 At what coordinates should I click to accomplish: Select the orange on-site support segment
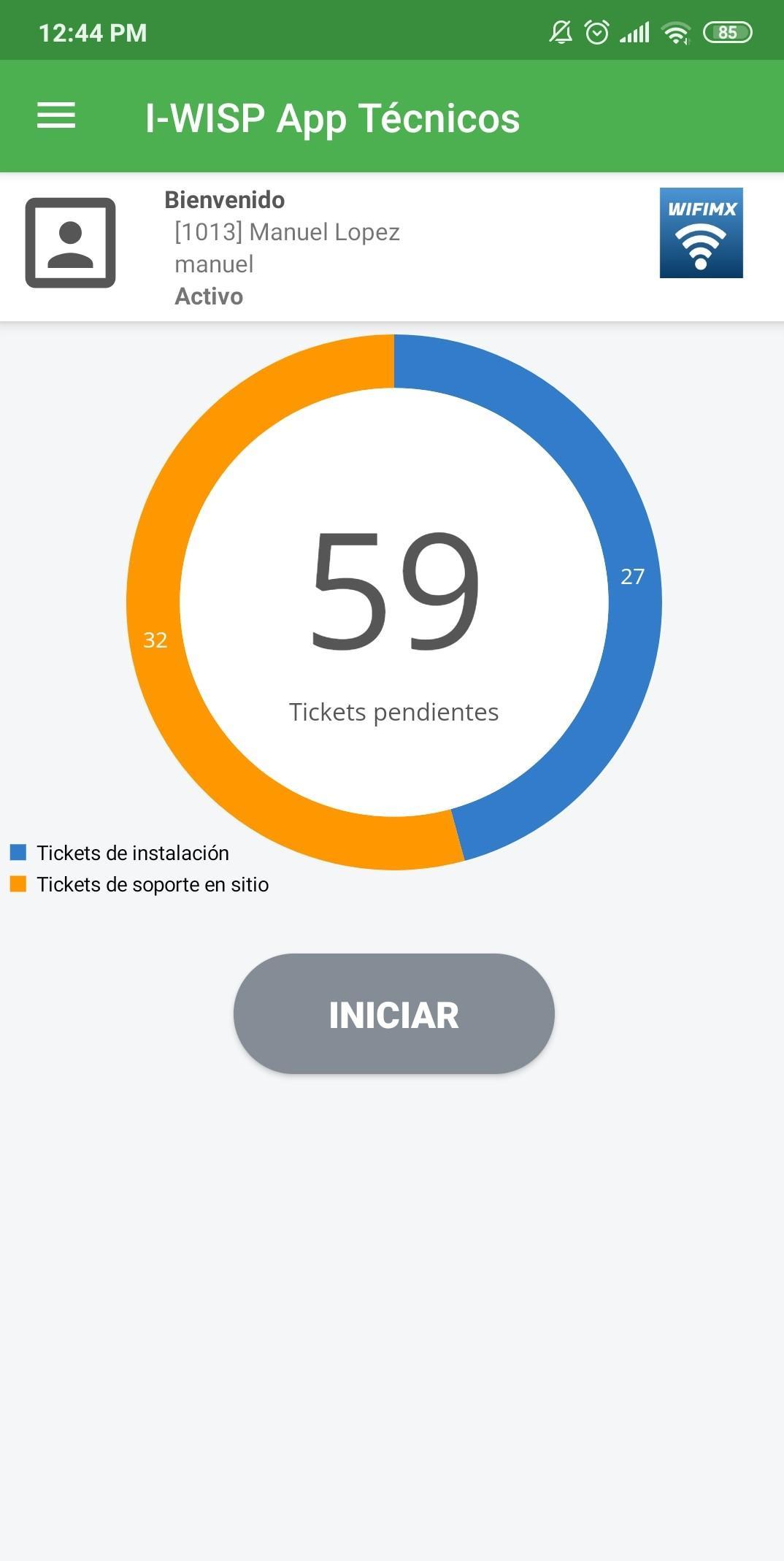tap(155, 640)
